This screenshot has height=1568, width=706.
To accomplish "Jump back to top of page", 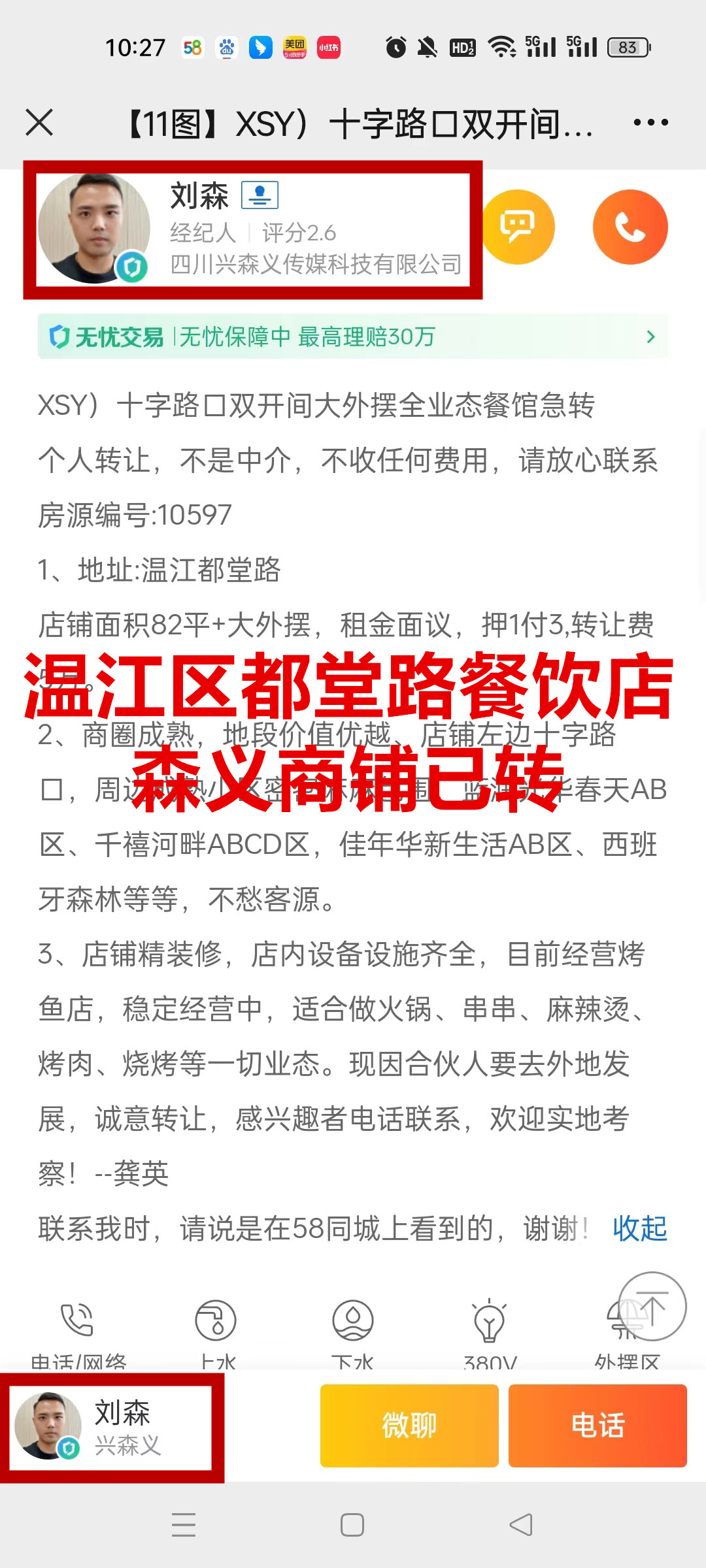I will [652, 1307].
